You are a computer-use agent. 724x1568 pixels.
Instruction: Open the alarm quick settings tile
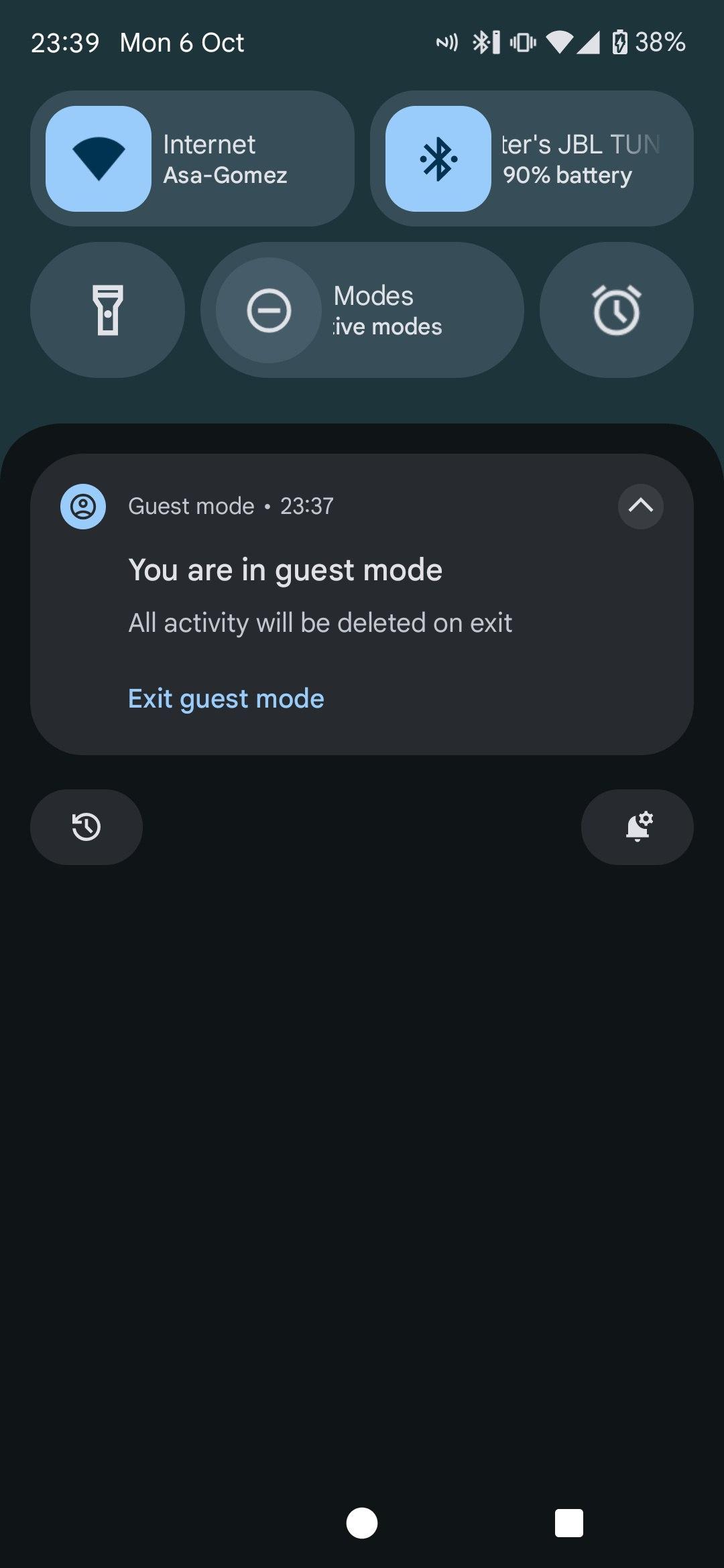coord(616,310)
